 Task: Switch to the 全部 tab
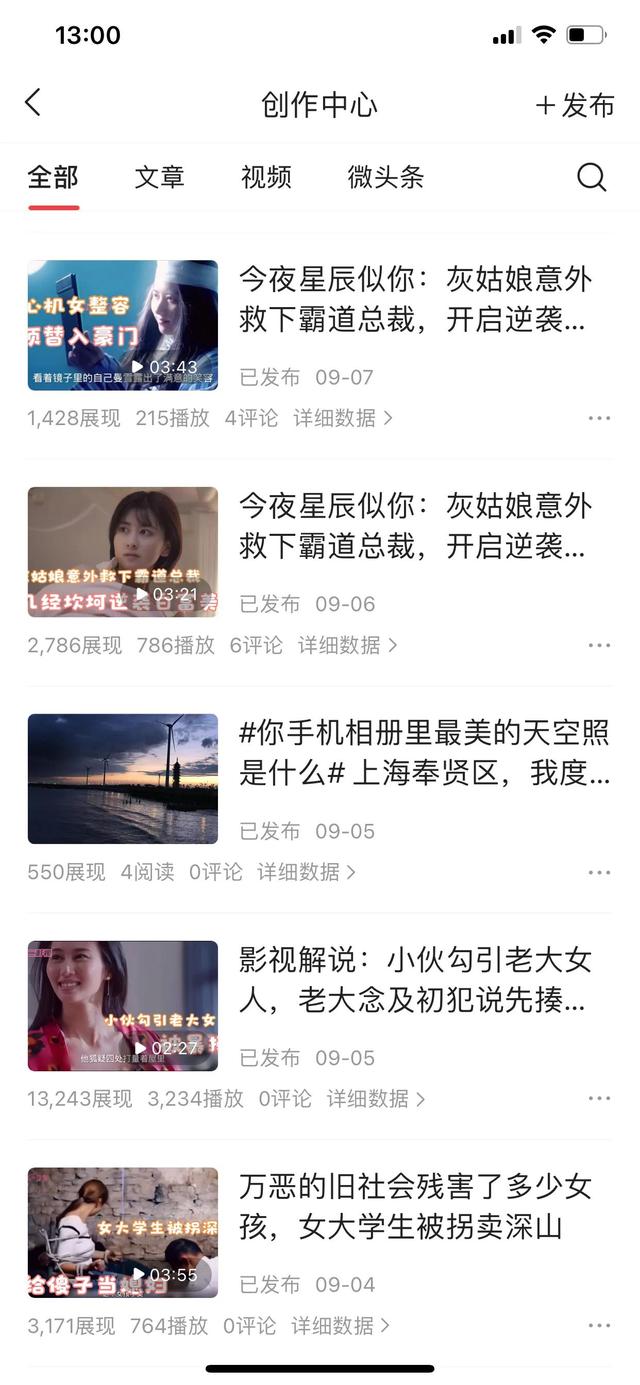[x=53, y=178]
